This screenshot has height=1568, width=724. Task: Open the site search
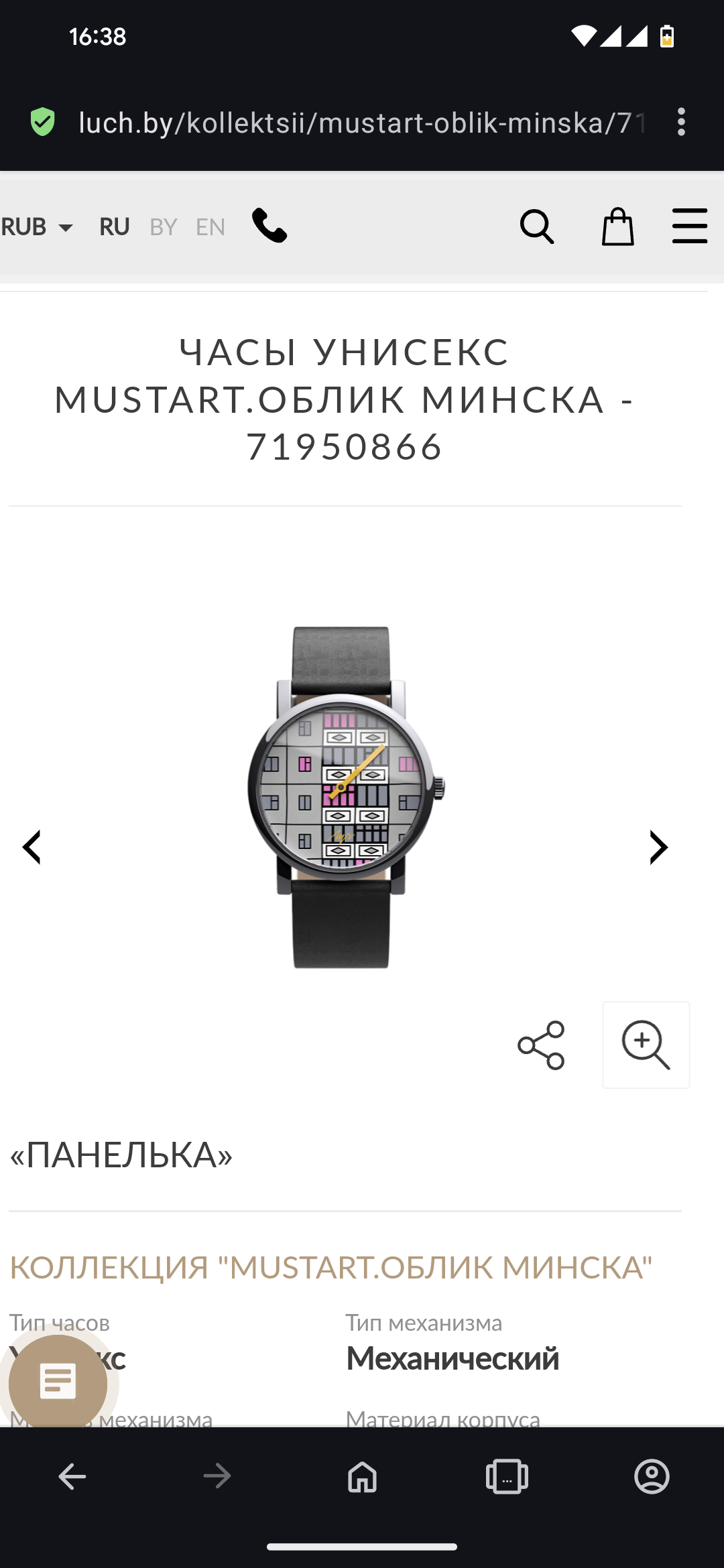tap(537, 226)
